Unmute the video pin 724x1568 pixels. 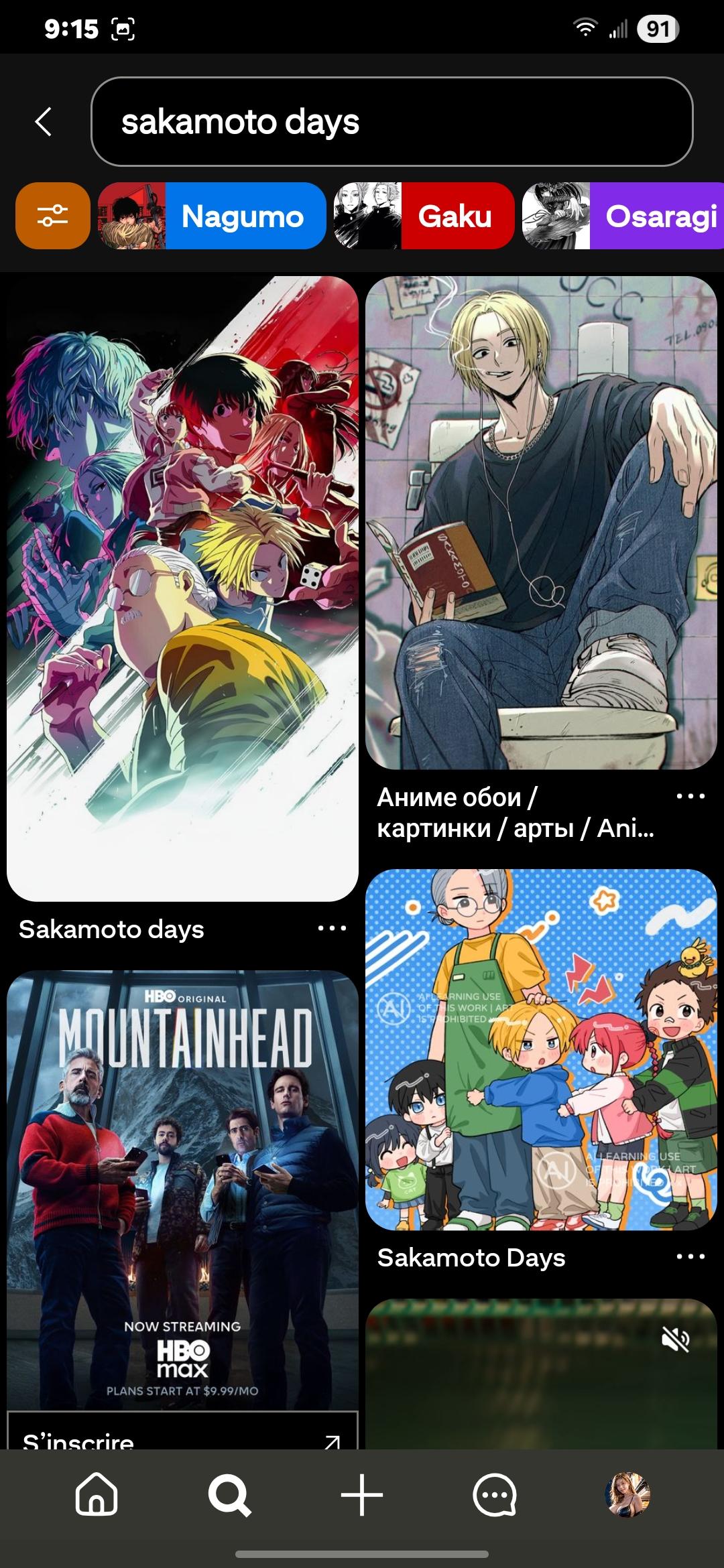pos(675,1340)
